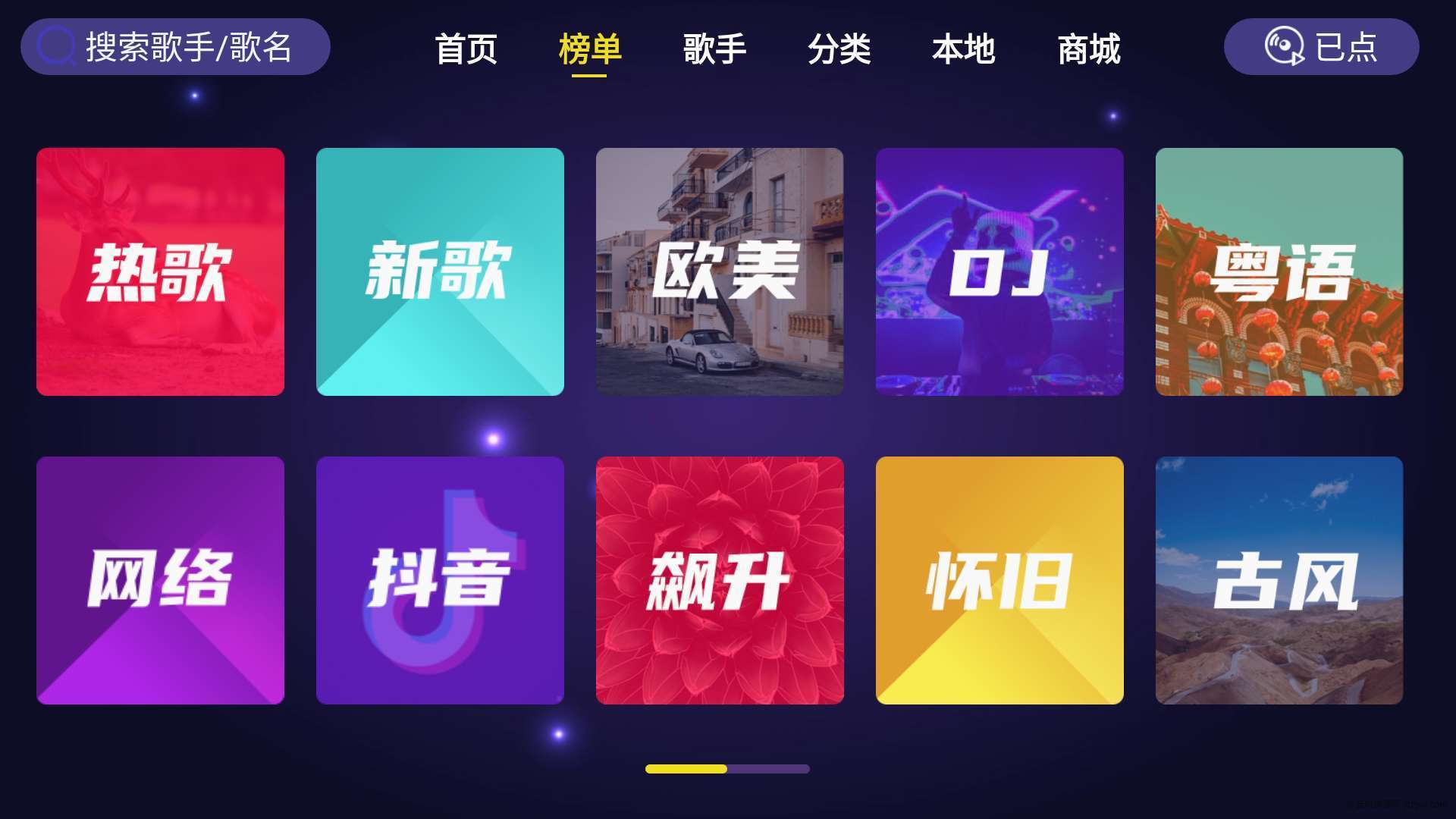Switch to the 本地 tab
The height and width of the screenshot is (819, 1456).
[963, 49]
